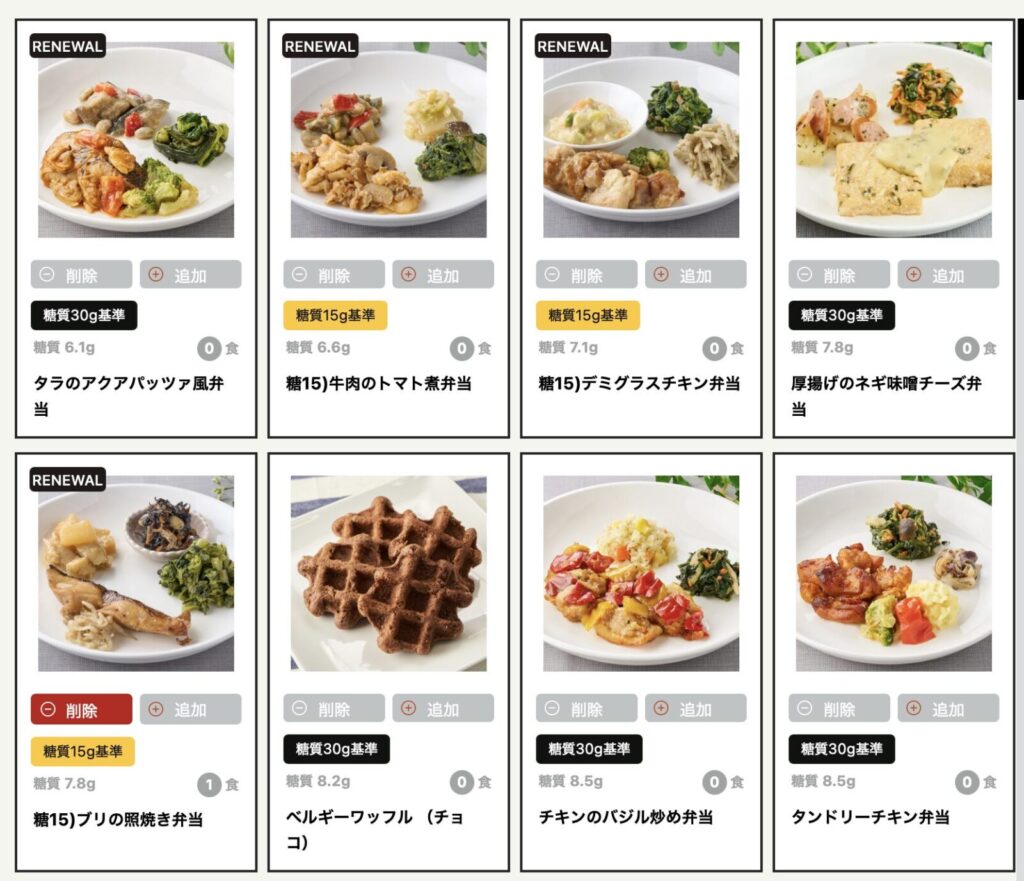The width and height of the screenshot is (1024, 881).
Task: Remove one 糖15)牛肉のトマト煮弁当 via 削除
Action: pyautogui.click(x=334, y=275)
